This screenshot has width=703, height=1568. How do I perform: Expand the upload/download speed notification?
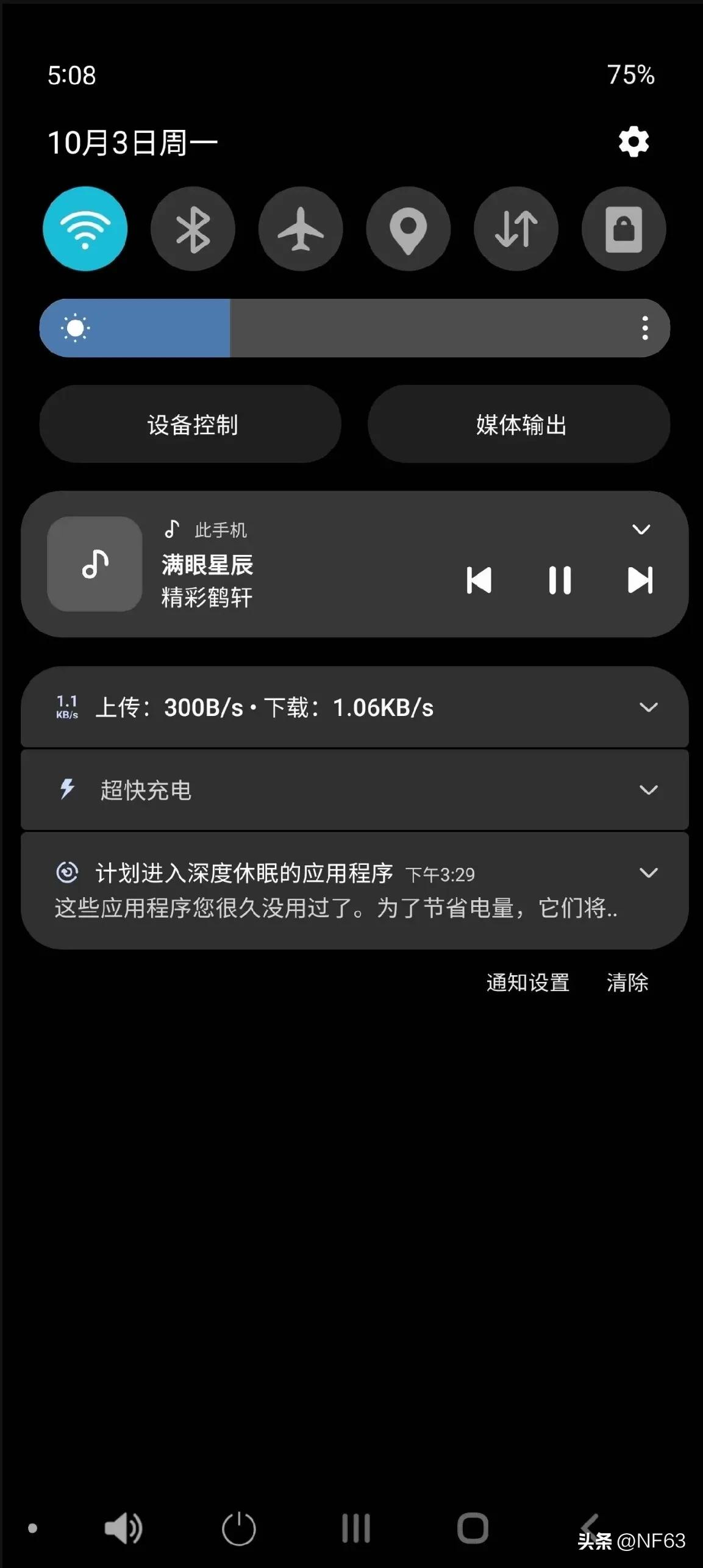648,707
